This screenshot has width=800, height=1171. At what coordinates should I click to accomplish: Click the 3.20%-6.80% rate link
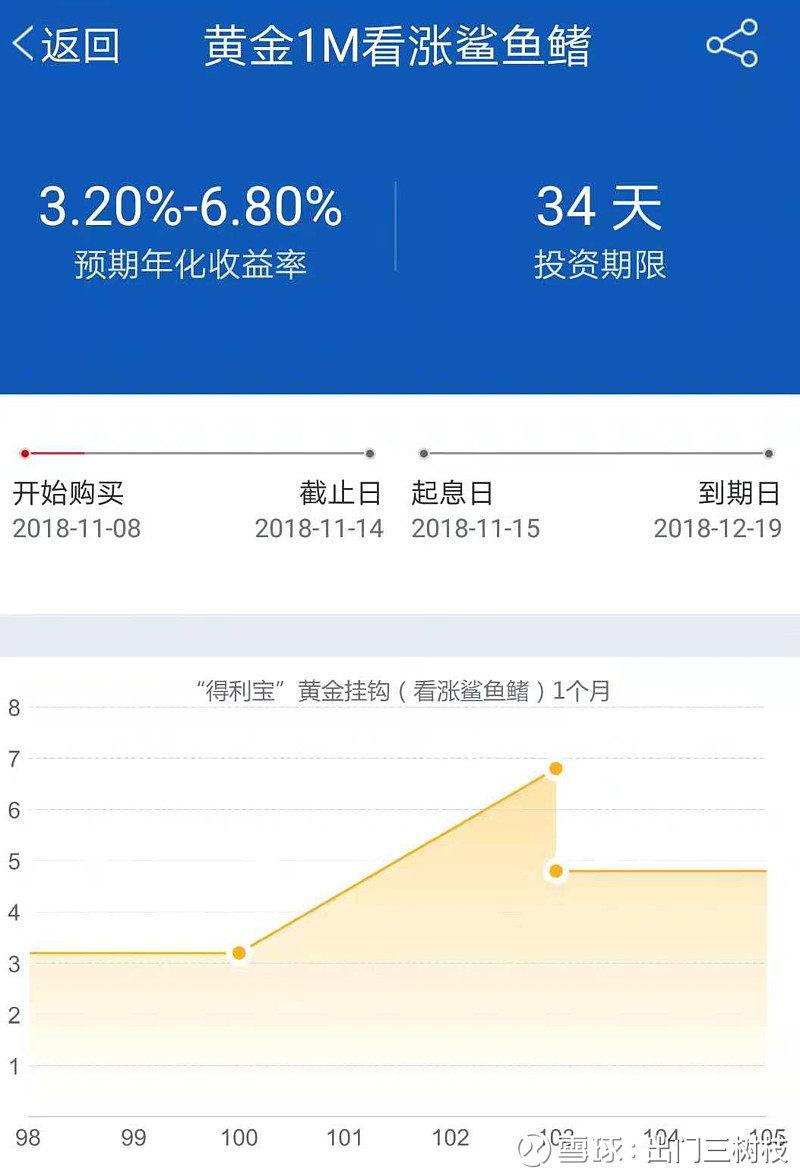[193, 209]
